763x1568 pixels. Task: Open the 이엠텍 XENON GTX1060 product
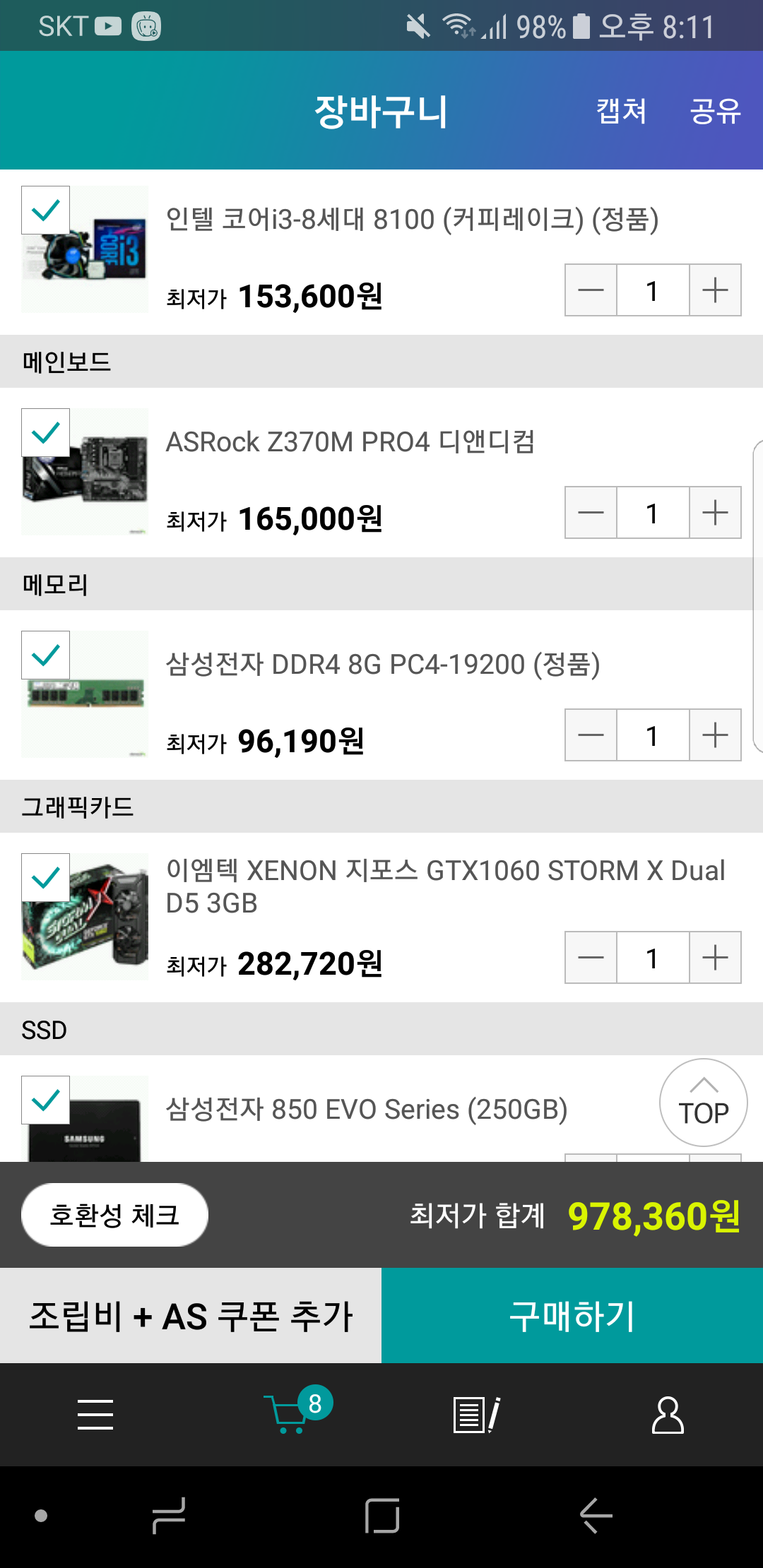[445, 886]
